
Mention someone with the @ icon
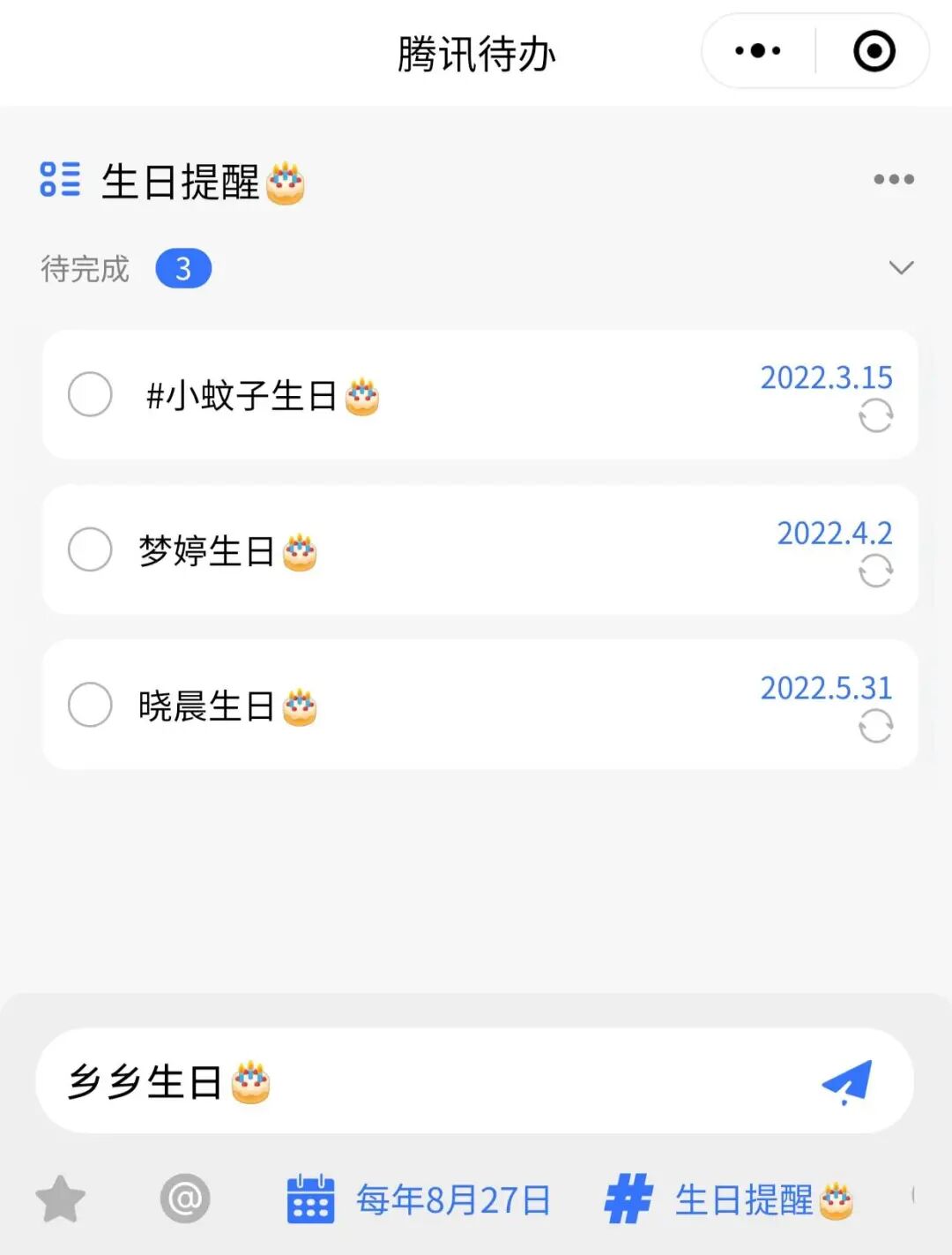[x=185, y=1199]
